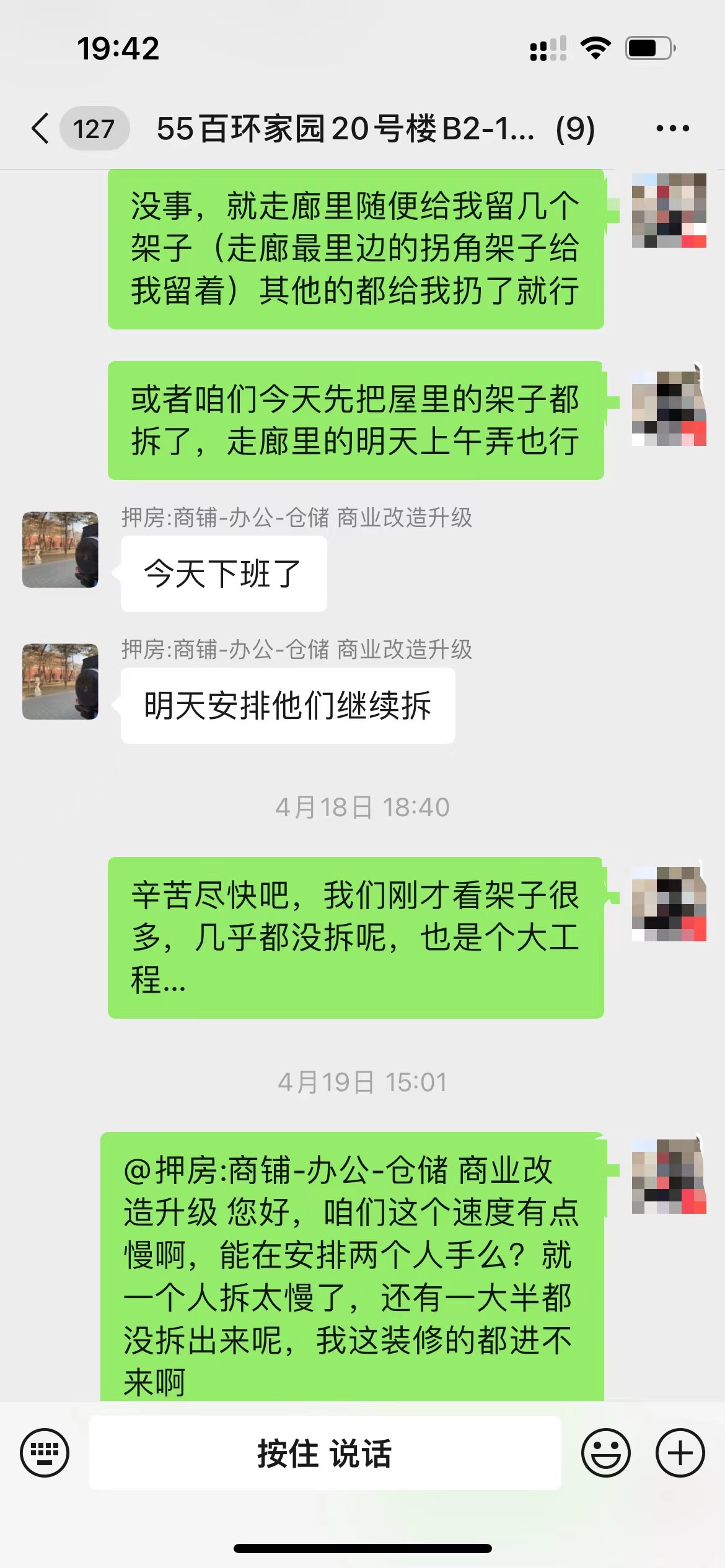Switch to keyboard text input

(45, 1452)
